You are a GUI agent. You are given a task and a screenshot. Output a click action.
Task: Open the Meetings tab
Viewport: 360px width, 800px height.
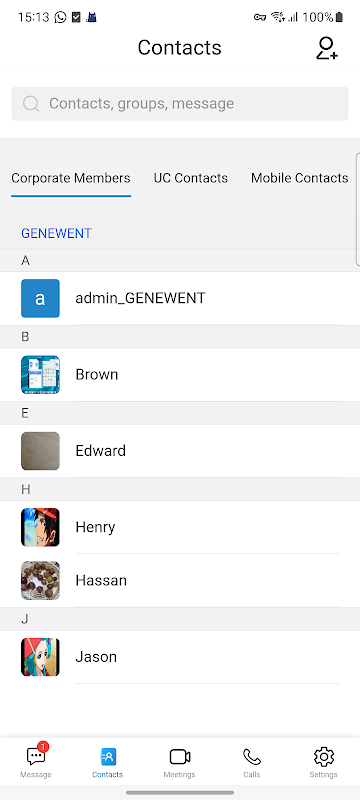179,762
